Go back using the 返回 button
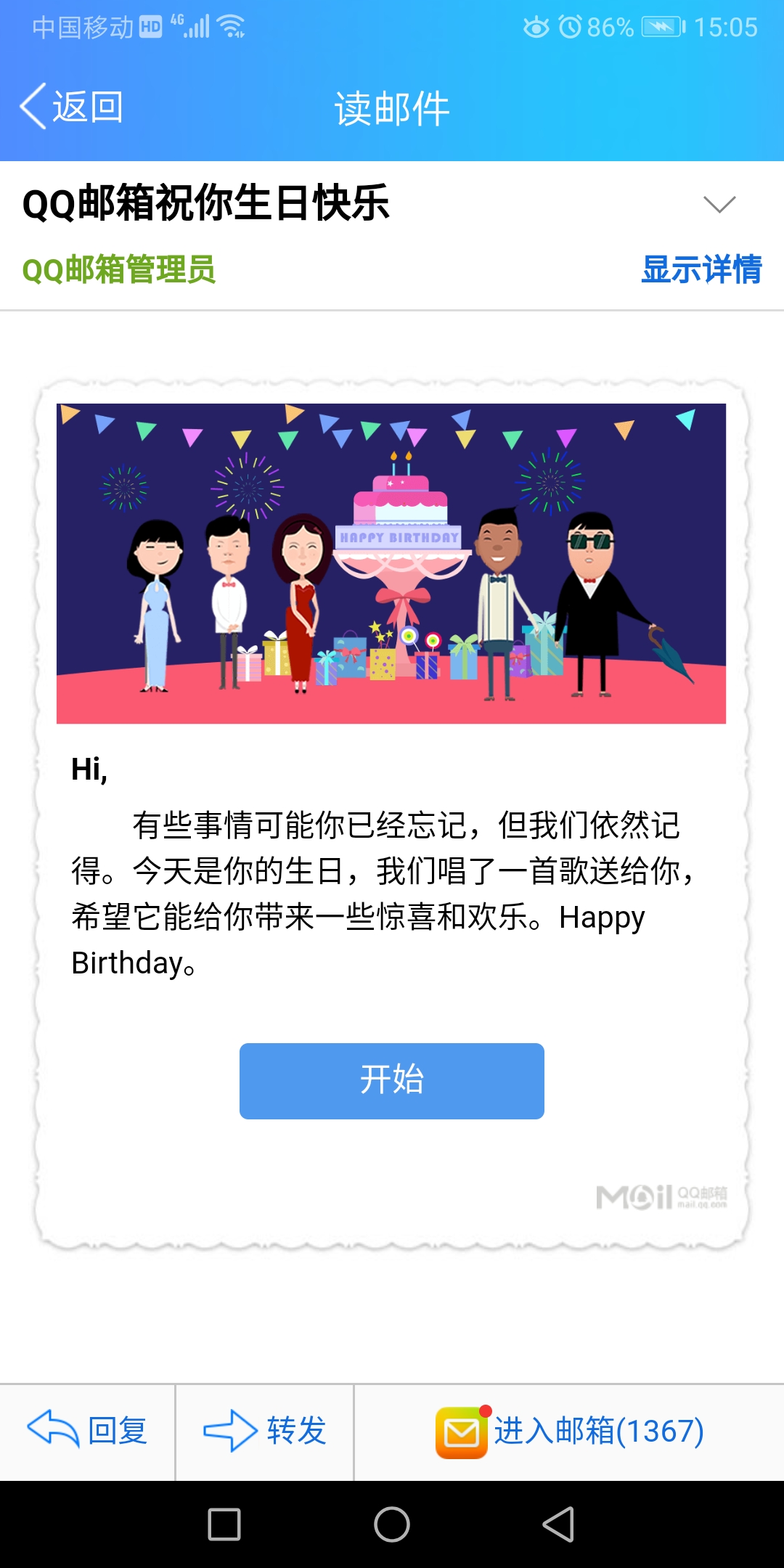 click(x=73, y=107)
